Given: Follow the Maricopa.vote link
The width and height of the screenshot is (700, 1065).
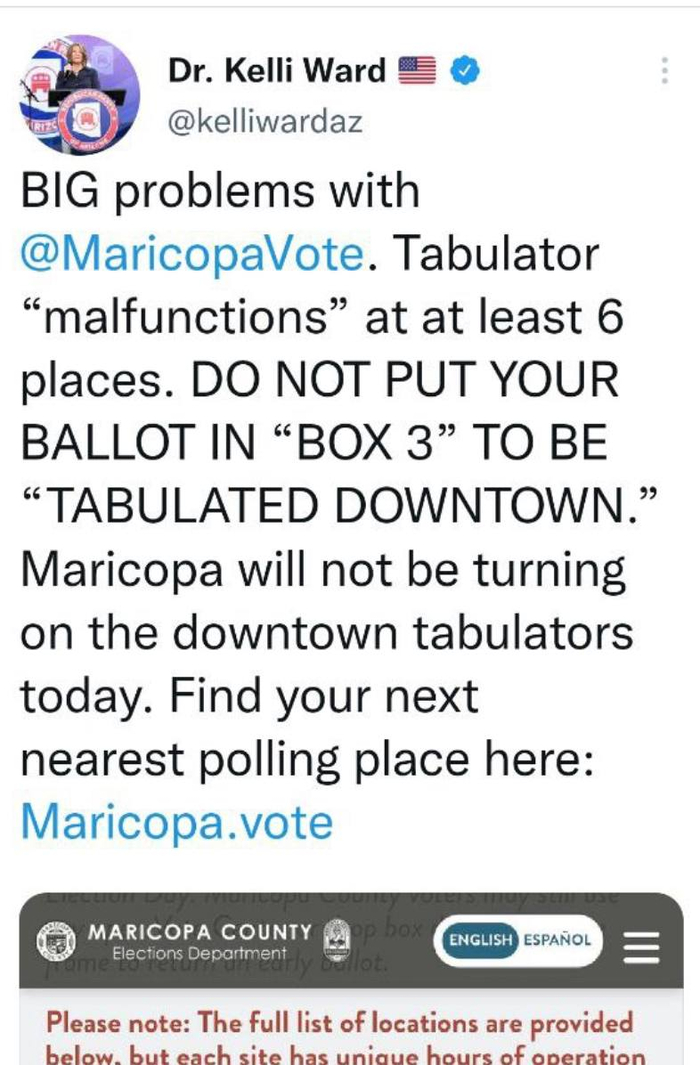Looking at the screenshot, I should (x=176, y=822).
